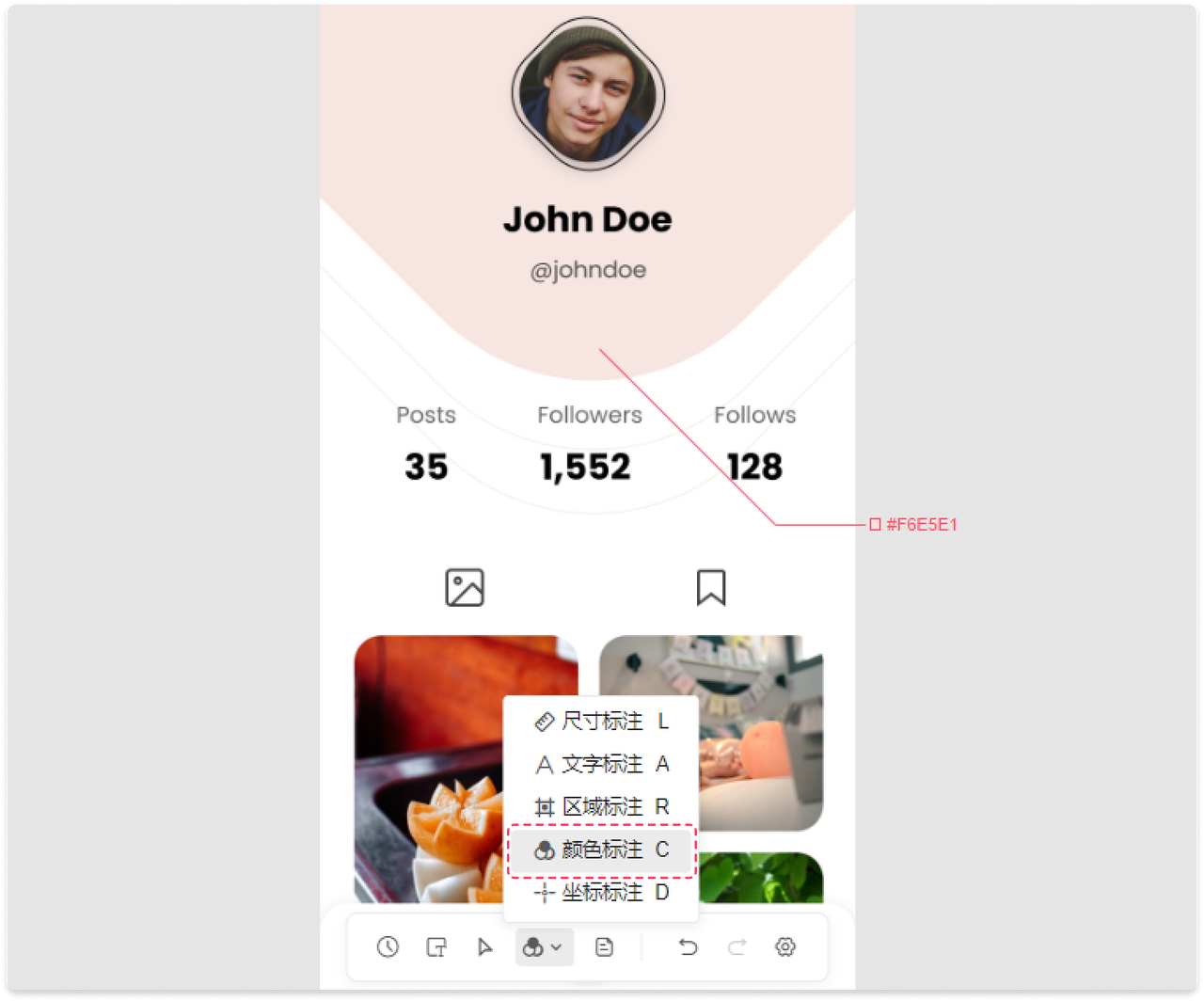Pick 区域标注 in the menu

pos(601,806)
